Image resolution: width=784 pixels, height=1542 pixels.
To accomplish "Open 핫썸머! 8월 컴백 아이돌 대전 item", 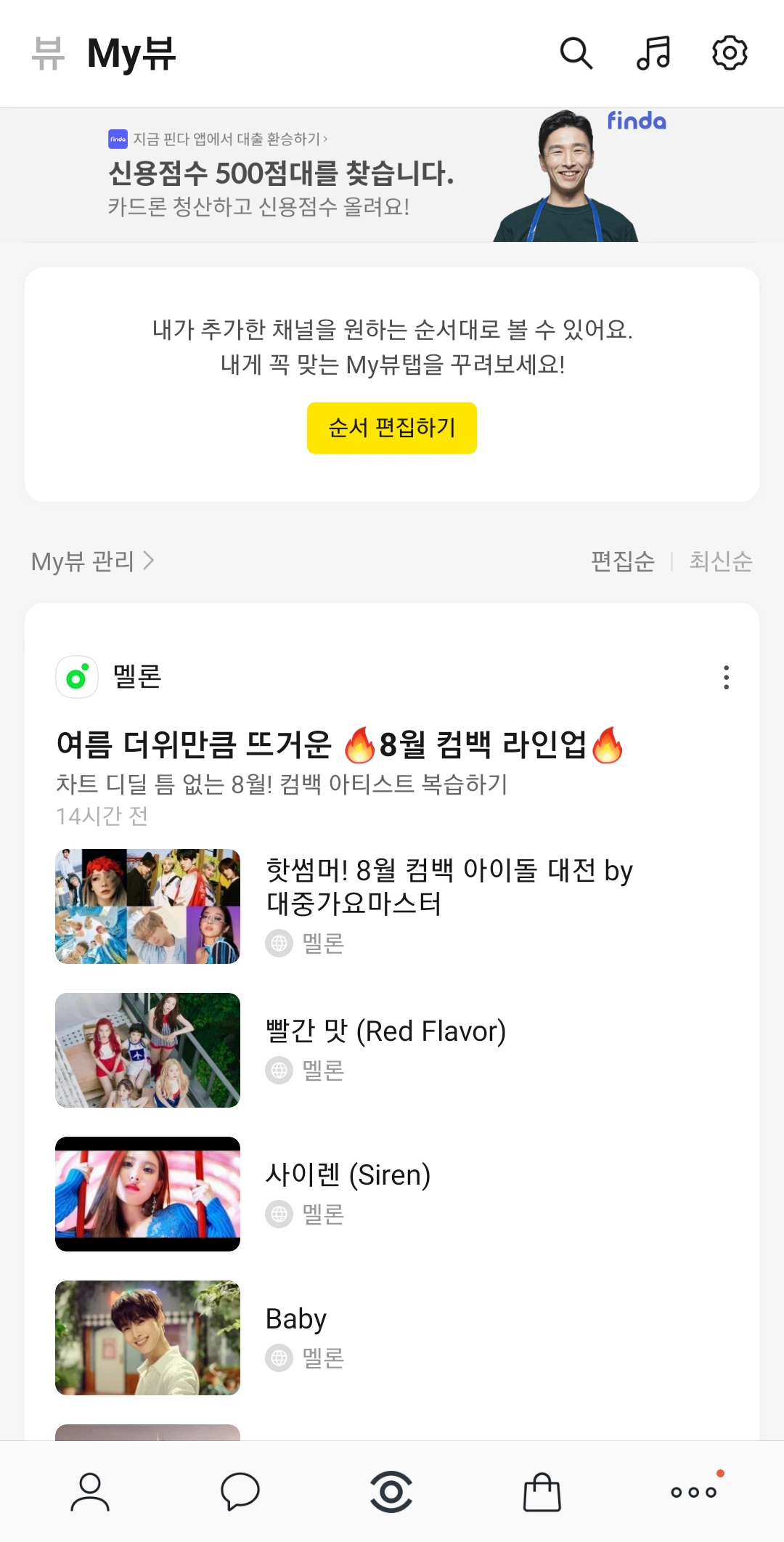I will click(x=449, y=886).
